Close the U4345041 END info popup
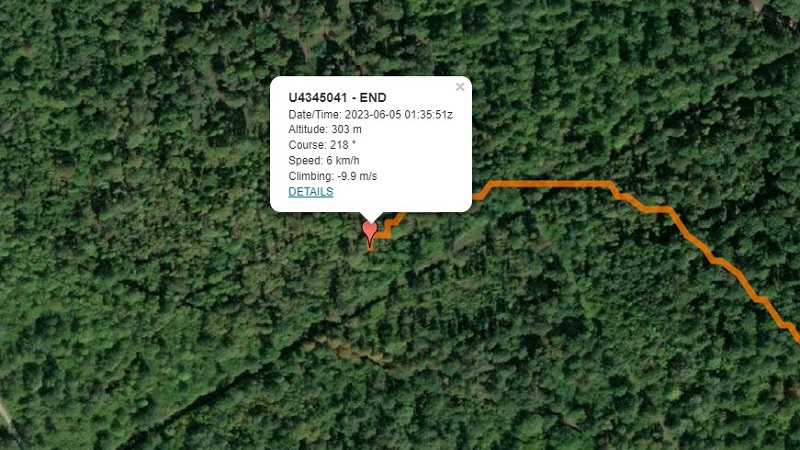The height and width of the screenshot is (450, 800). tap(460, 87)
